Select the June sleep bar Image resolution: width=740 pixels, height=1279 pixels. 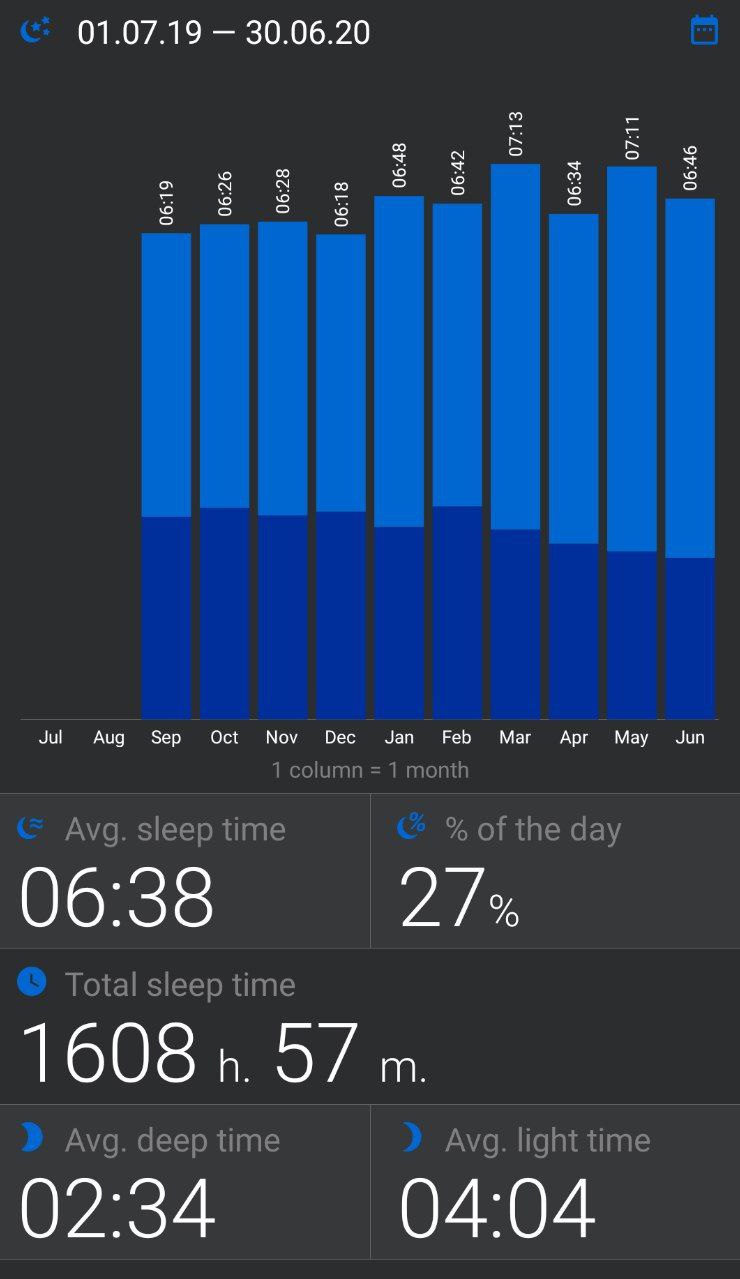point(690,459)
